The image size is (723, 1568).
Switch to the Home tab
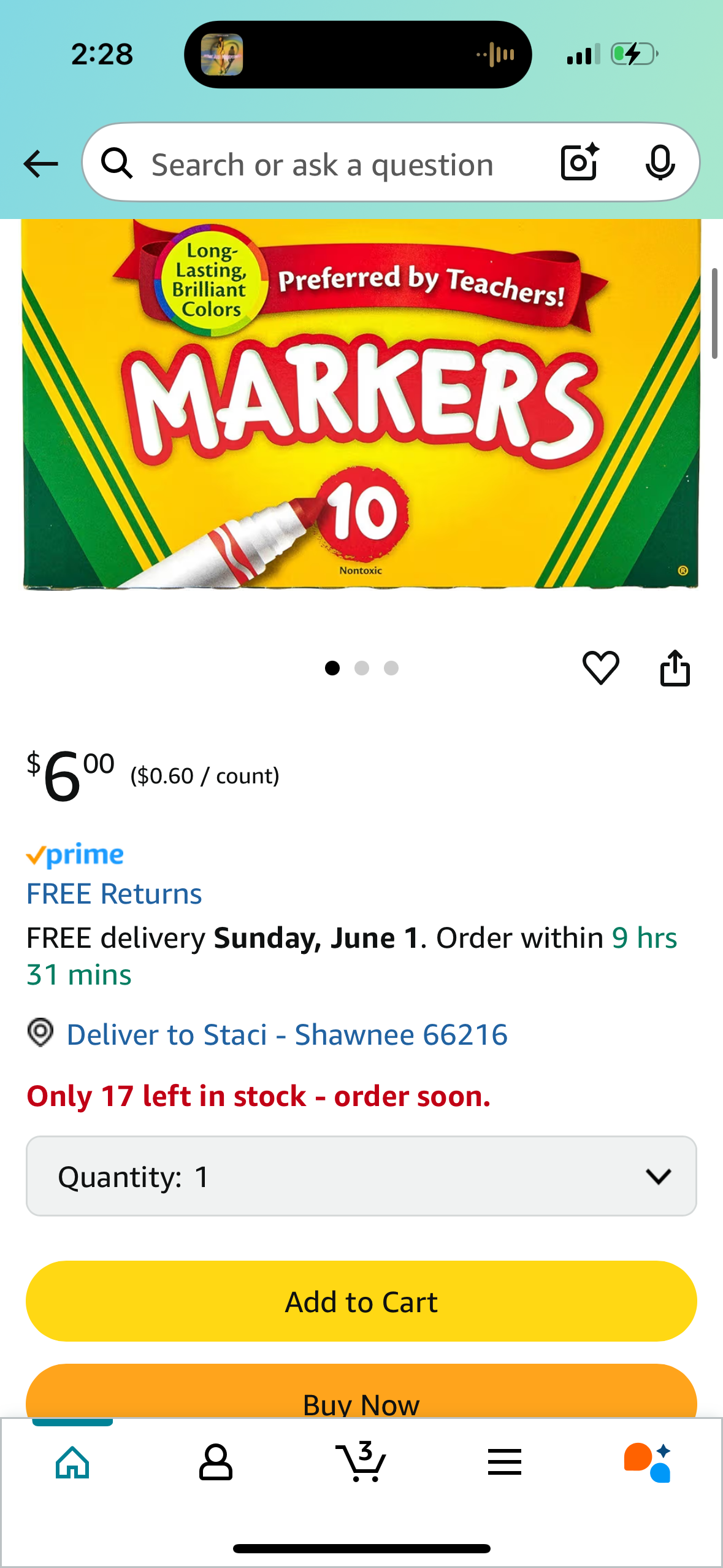tap(72, 1462)
